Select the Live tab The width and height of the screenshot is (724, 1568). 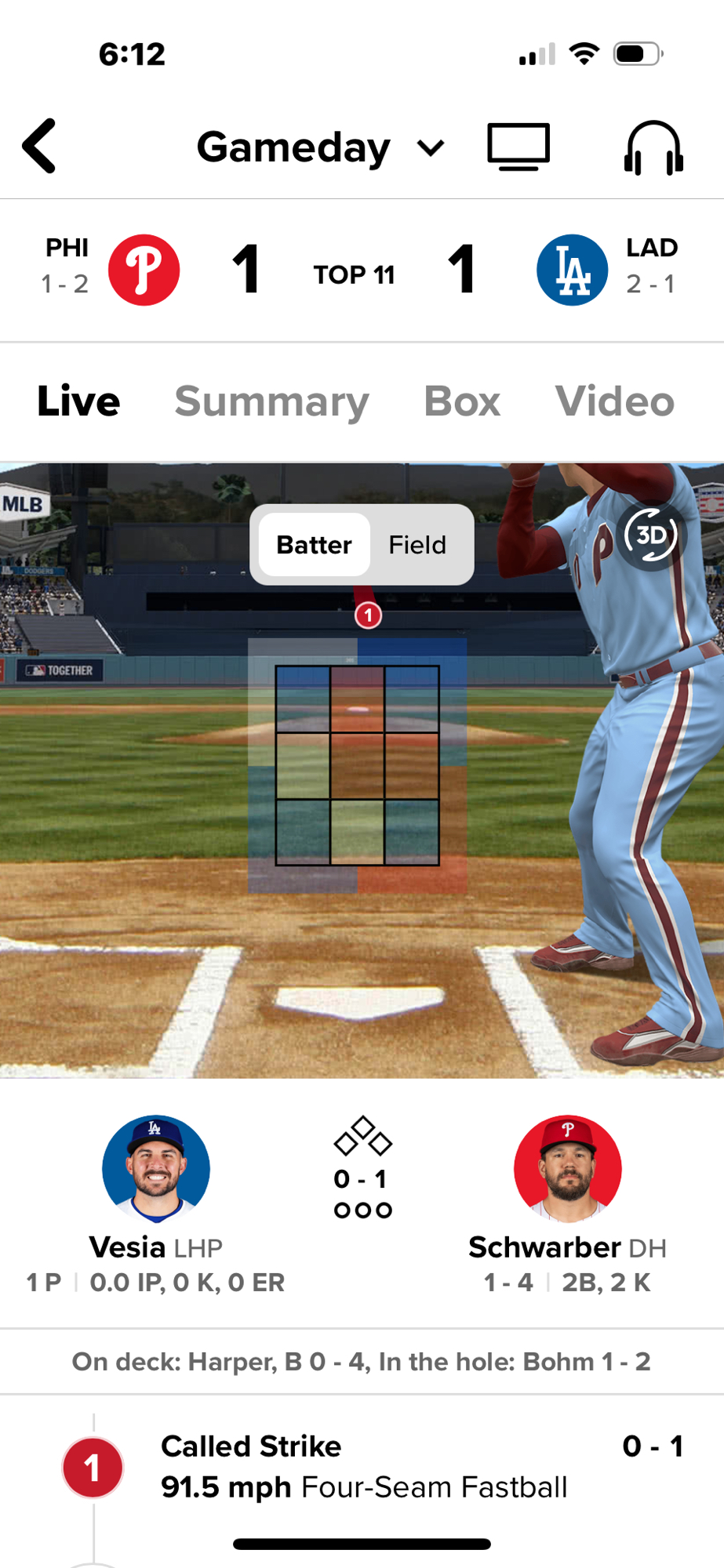(x=78, y=401)
